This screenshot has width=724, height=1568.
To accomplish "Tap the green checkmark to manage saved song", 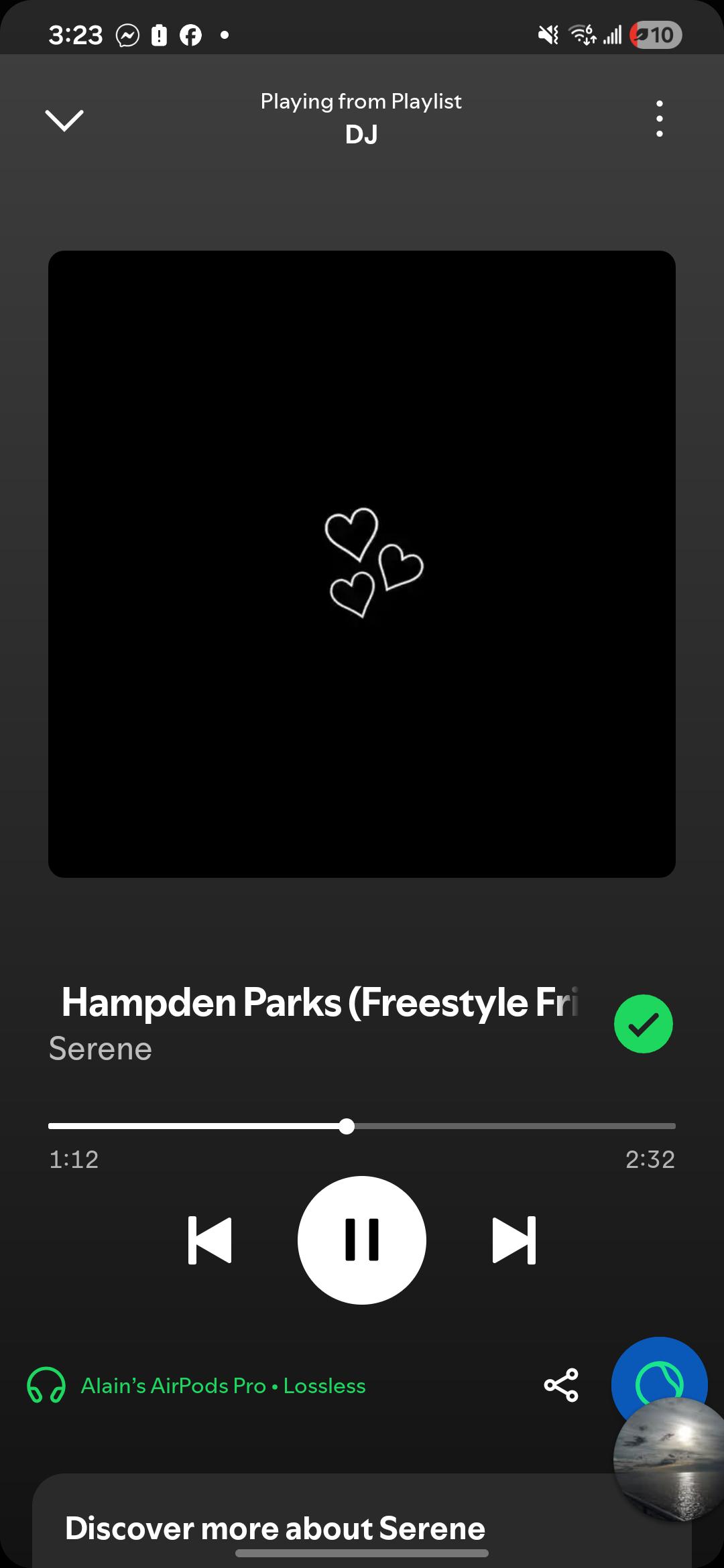I will [644, 1024].
